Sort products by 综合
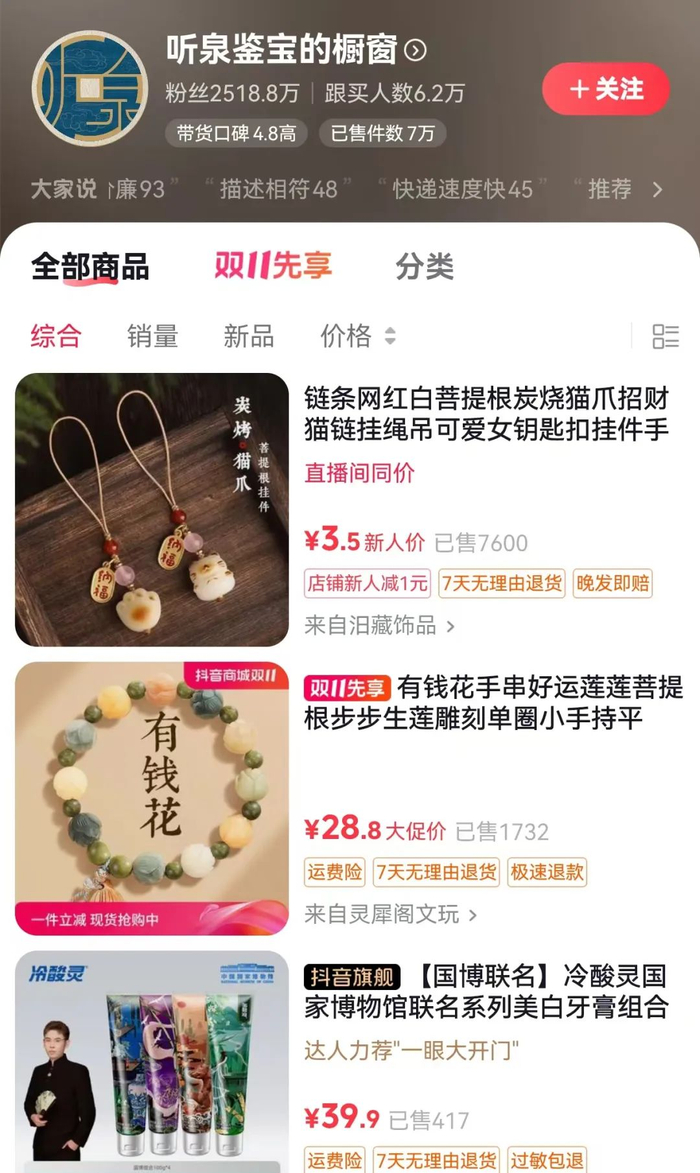 [56, 336]
